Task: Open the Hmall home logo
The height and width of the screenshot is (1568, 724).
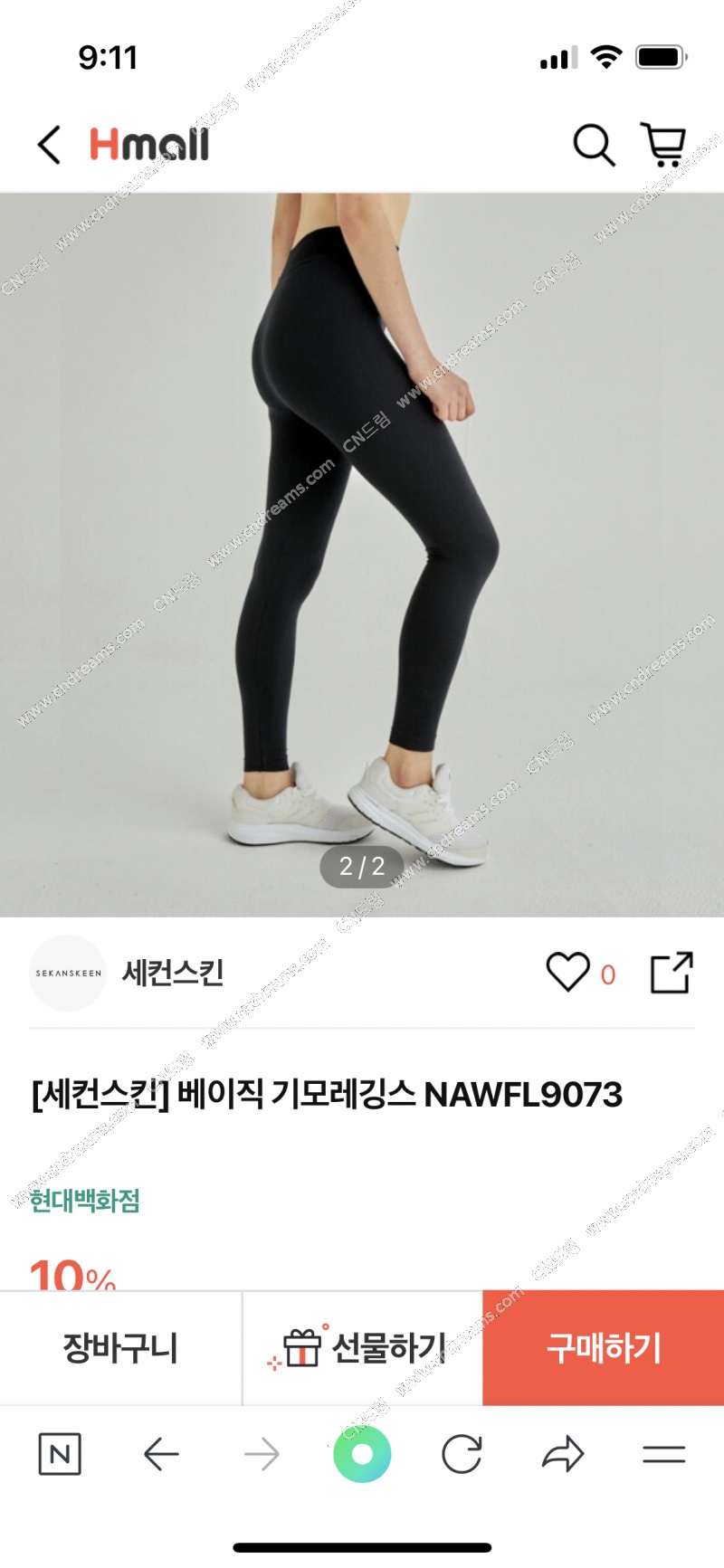Action: point(149,145)
